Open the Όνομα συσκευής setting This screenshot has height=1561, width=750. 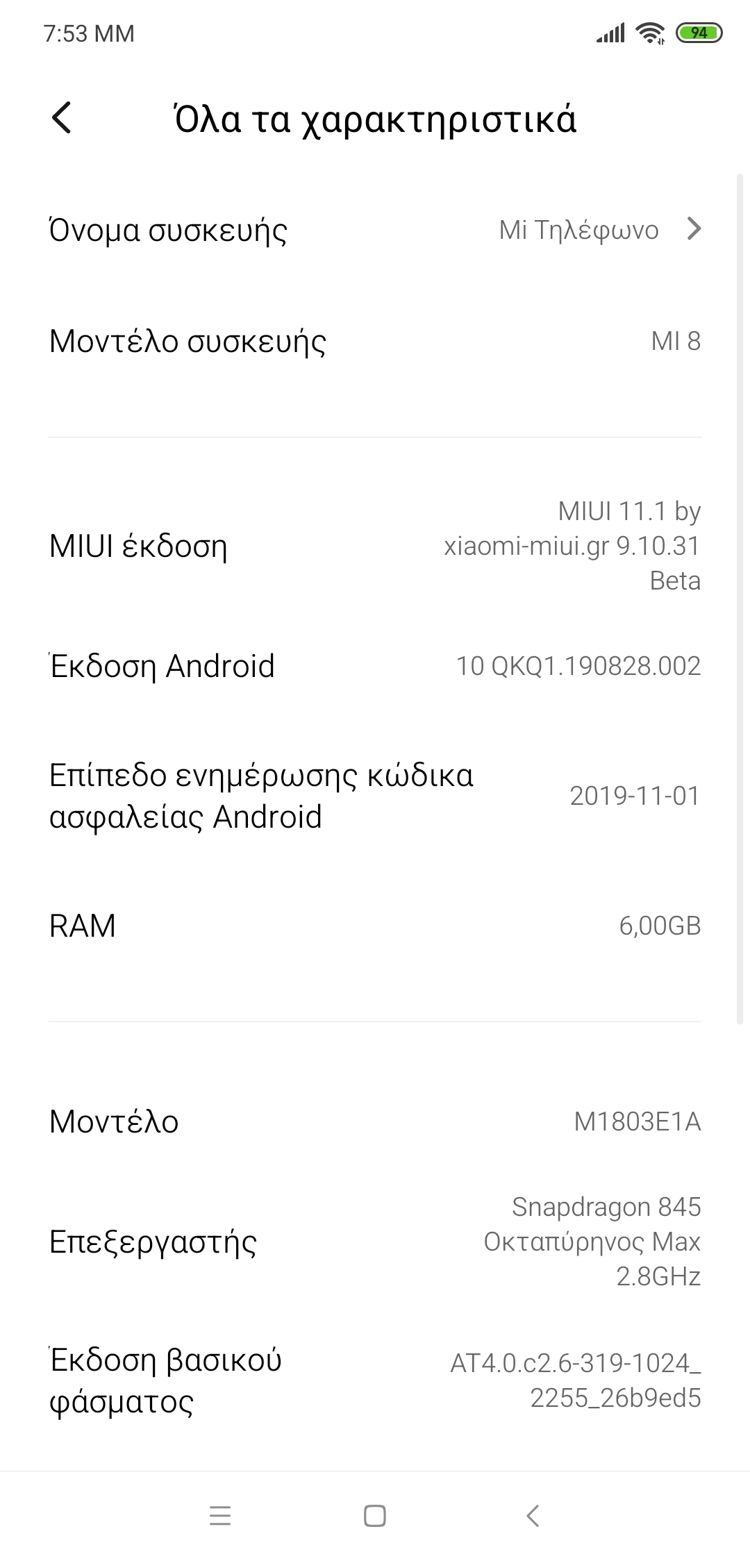[374, 230]
